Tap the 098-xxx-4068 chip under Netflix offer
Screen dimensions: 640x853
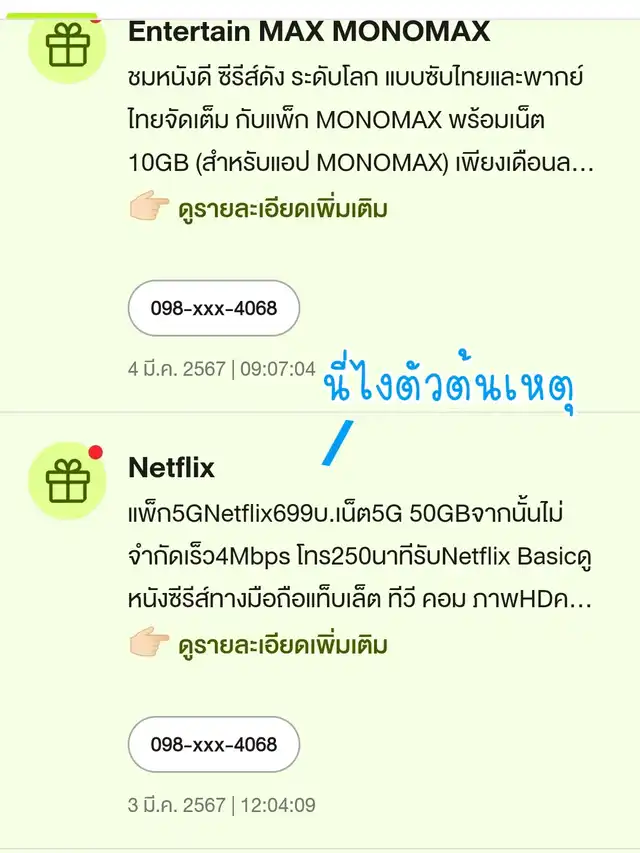point(214,745)
